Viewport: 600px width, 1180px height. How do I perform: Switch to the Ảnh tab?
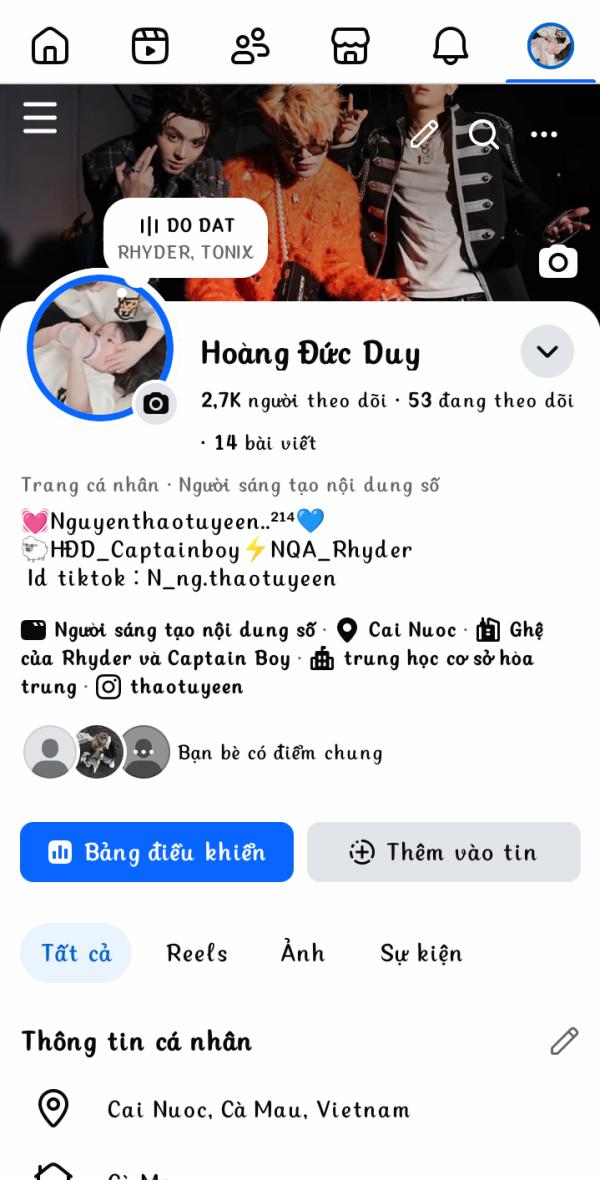tap(303, 953)
